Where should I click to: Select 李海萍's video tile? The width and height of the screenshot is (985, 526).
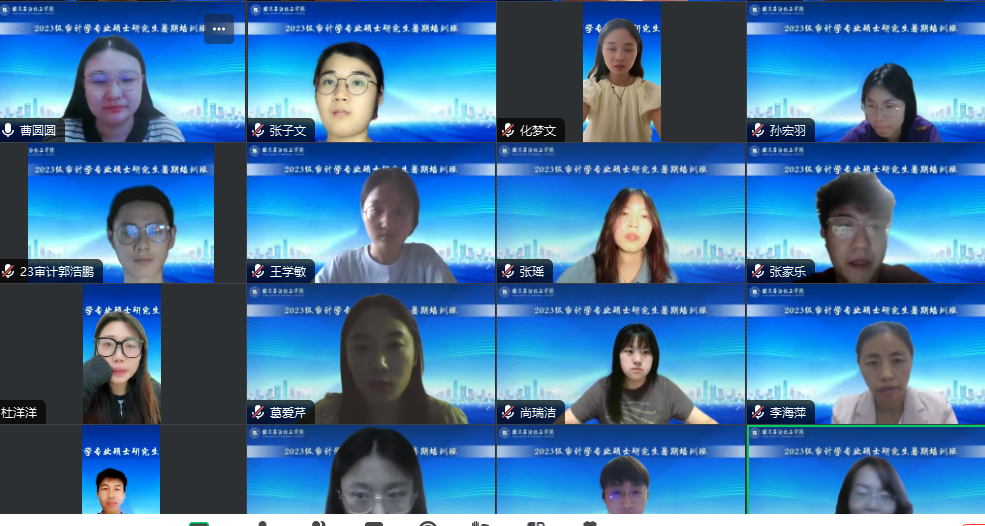click(x=865, y=354)
